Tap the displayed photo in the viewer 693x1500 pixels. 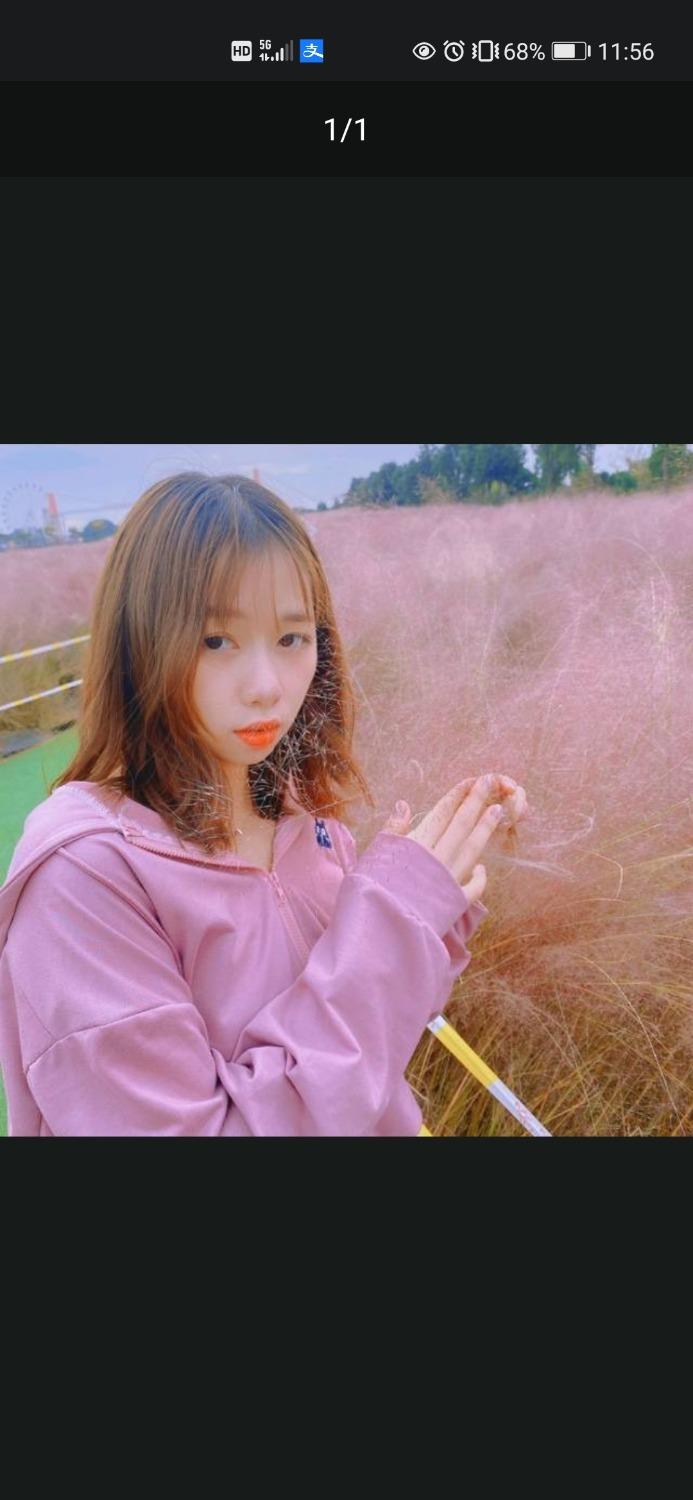pyautogui.click(x=346, y=790)
